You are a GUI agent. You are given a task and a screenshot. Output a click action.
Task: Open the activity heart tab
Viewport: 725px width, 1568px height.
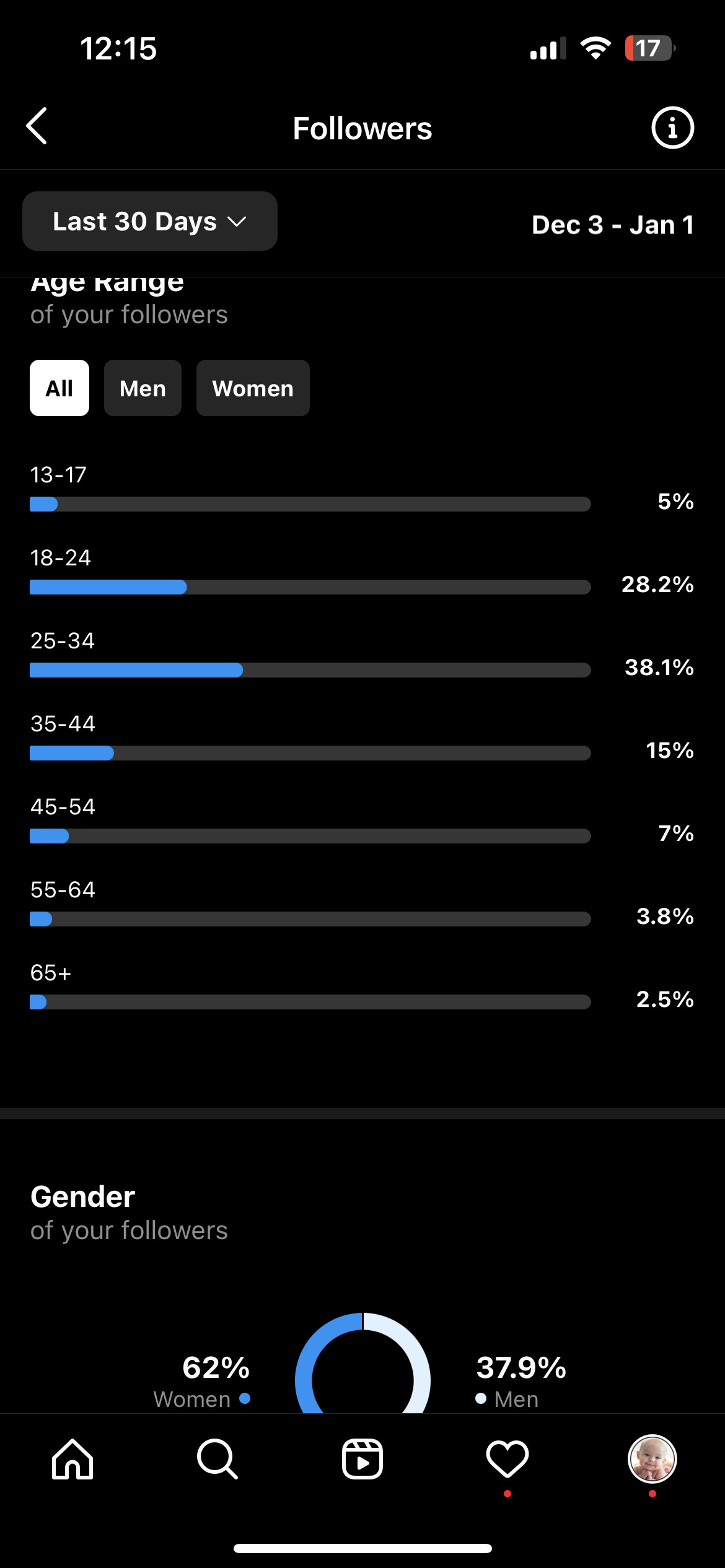click(507, 1459)
